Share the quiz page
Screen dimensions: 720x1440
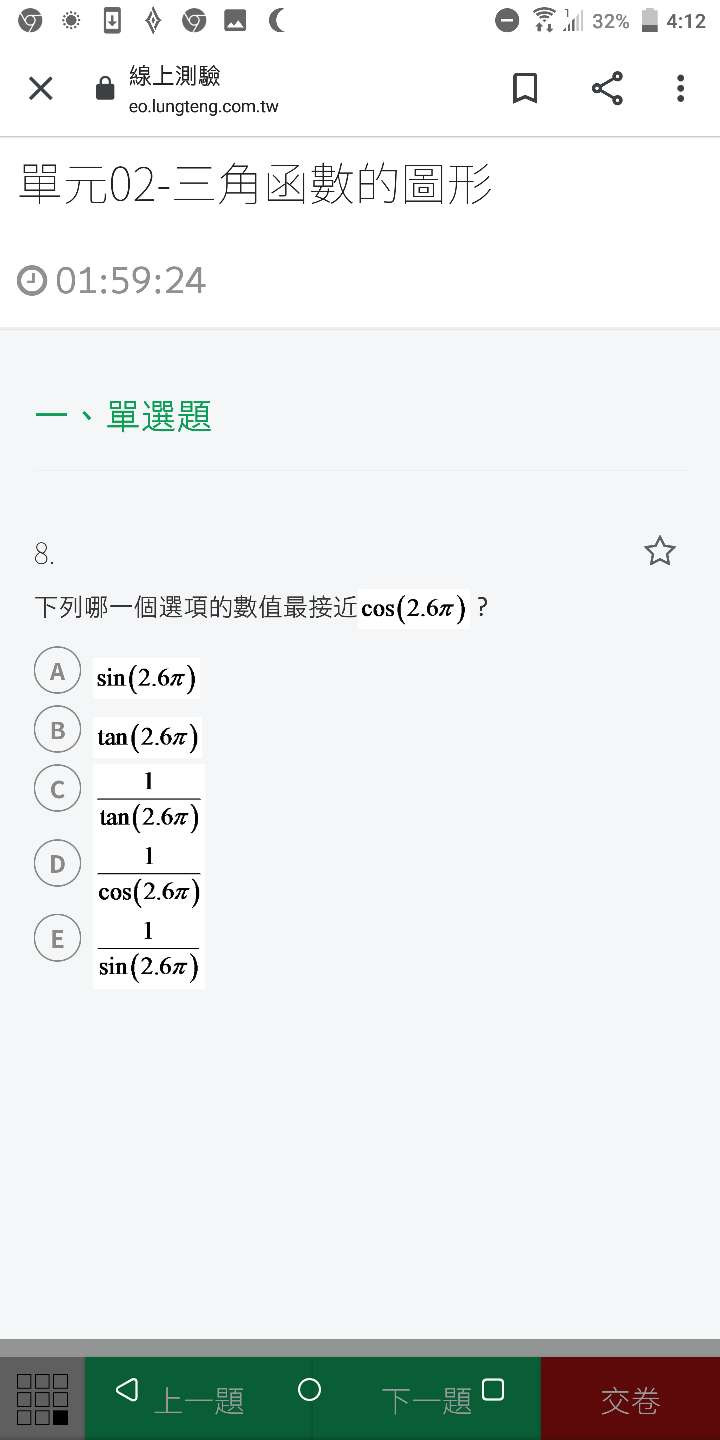(607, 88)
